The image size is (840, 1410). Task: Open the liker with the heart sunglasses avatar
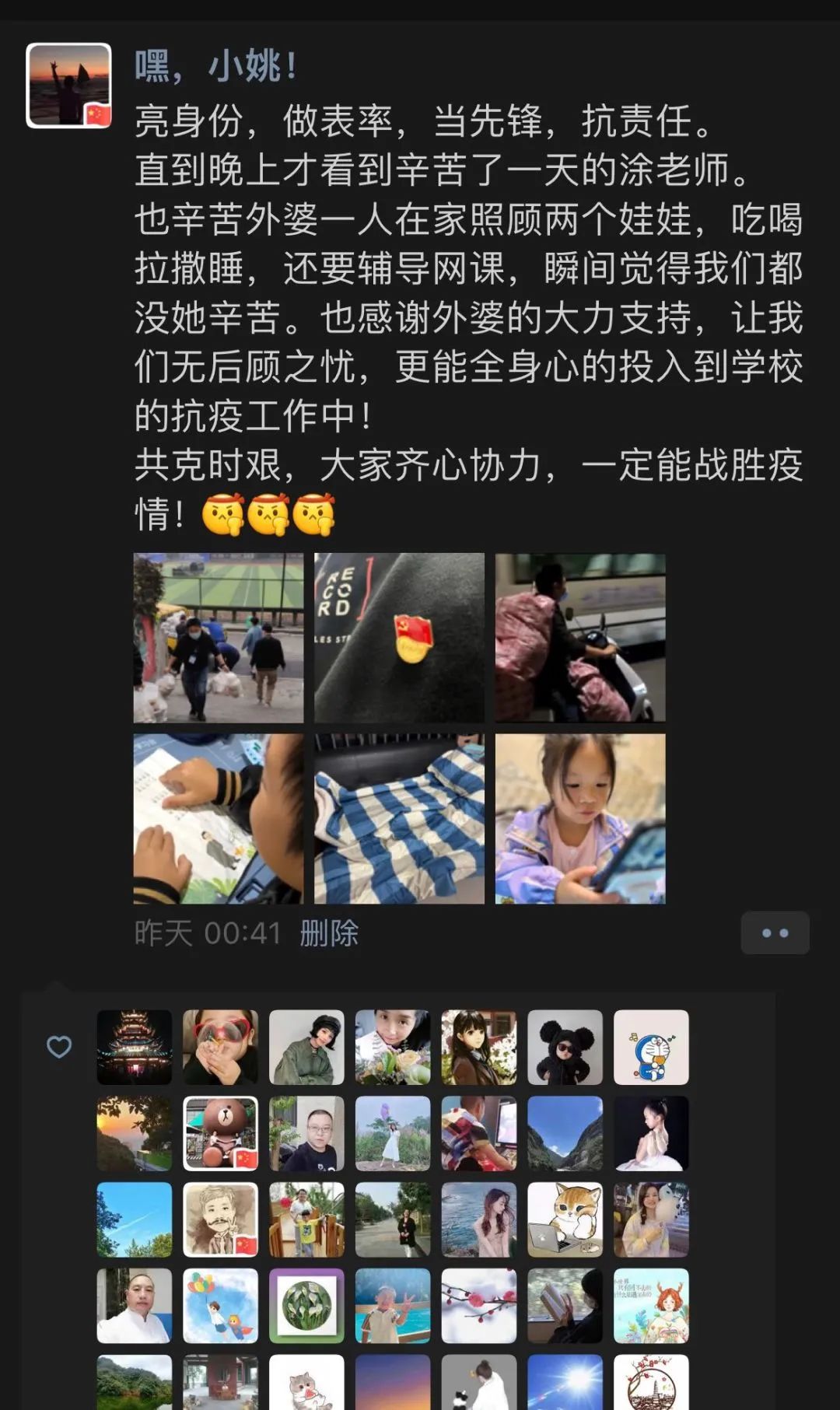click(x=220, y=1047)
